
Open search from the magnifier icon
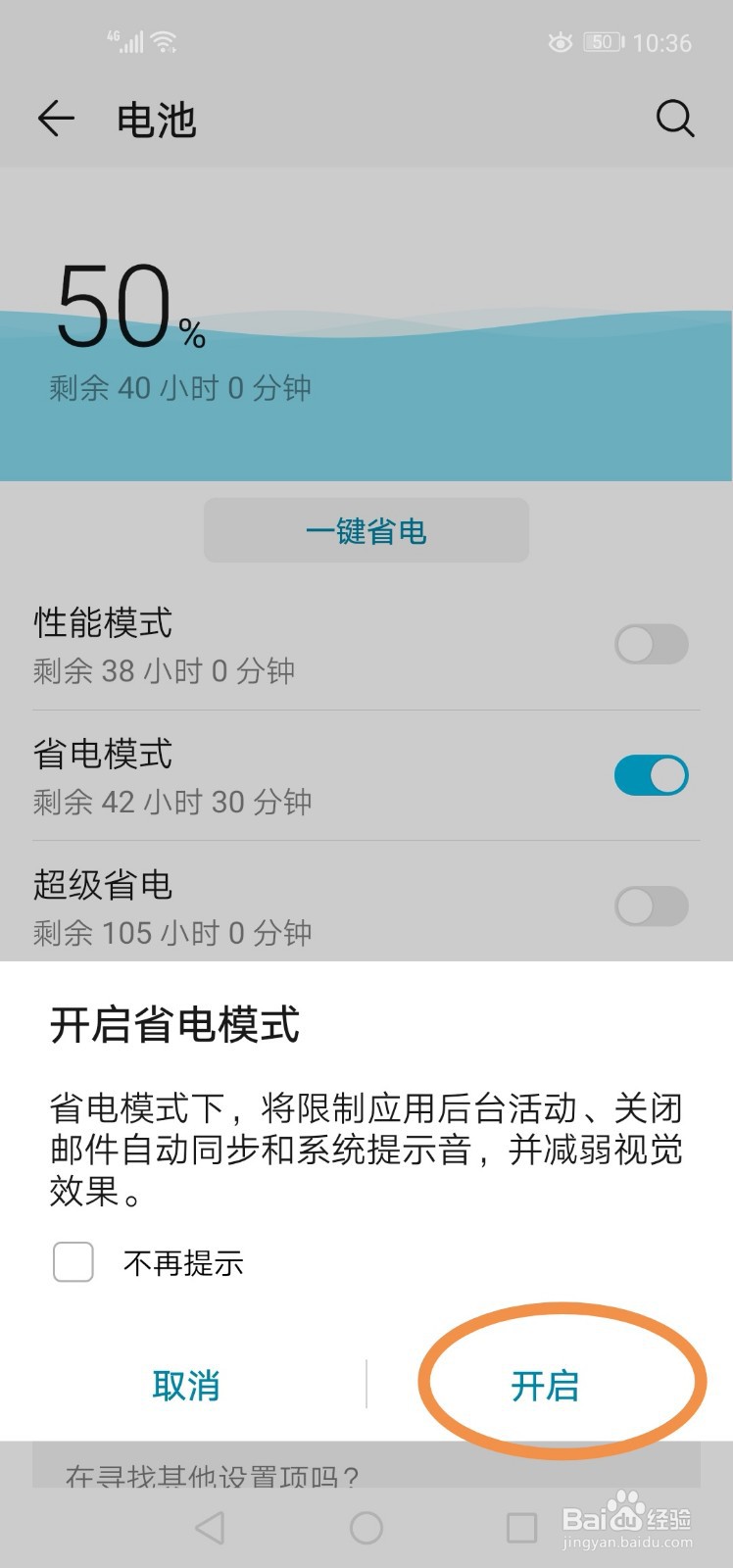675,119
